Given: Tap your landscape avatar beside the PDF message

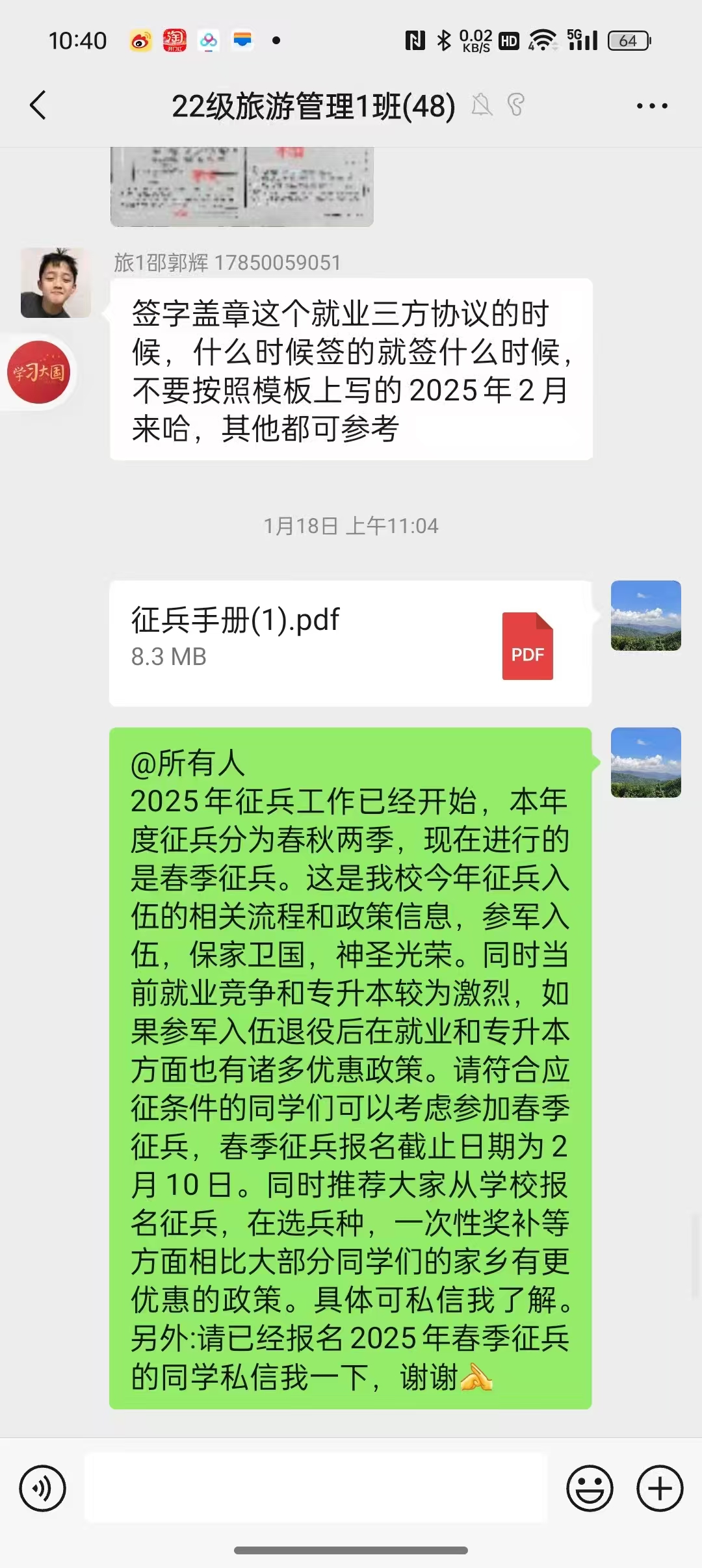Looking at the screenshot, I should click(x=645, y=616).
